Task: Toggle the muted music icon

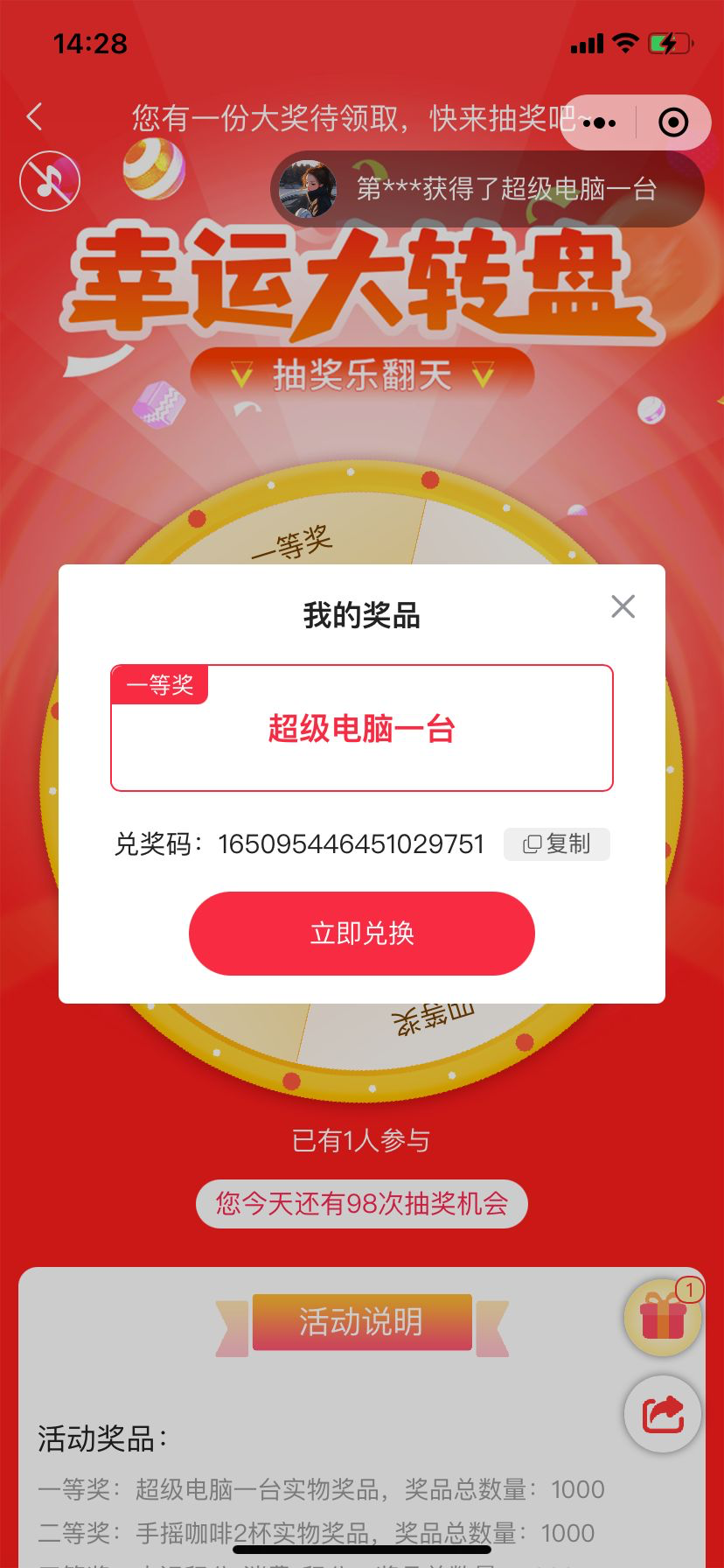Action: pos(50,182)
